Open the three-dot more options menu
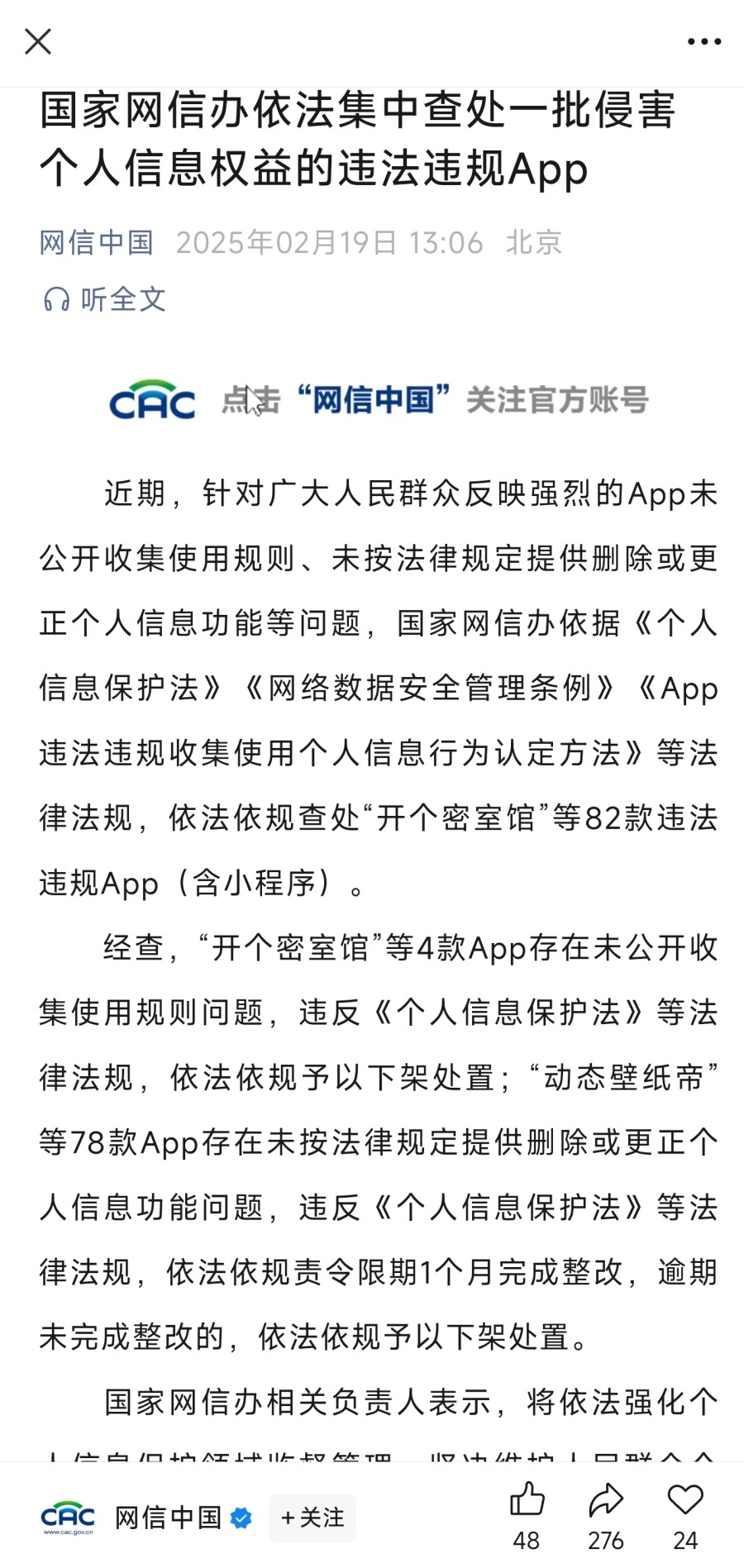 [704, 41]
